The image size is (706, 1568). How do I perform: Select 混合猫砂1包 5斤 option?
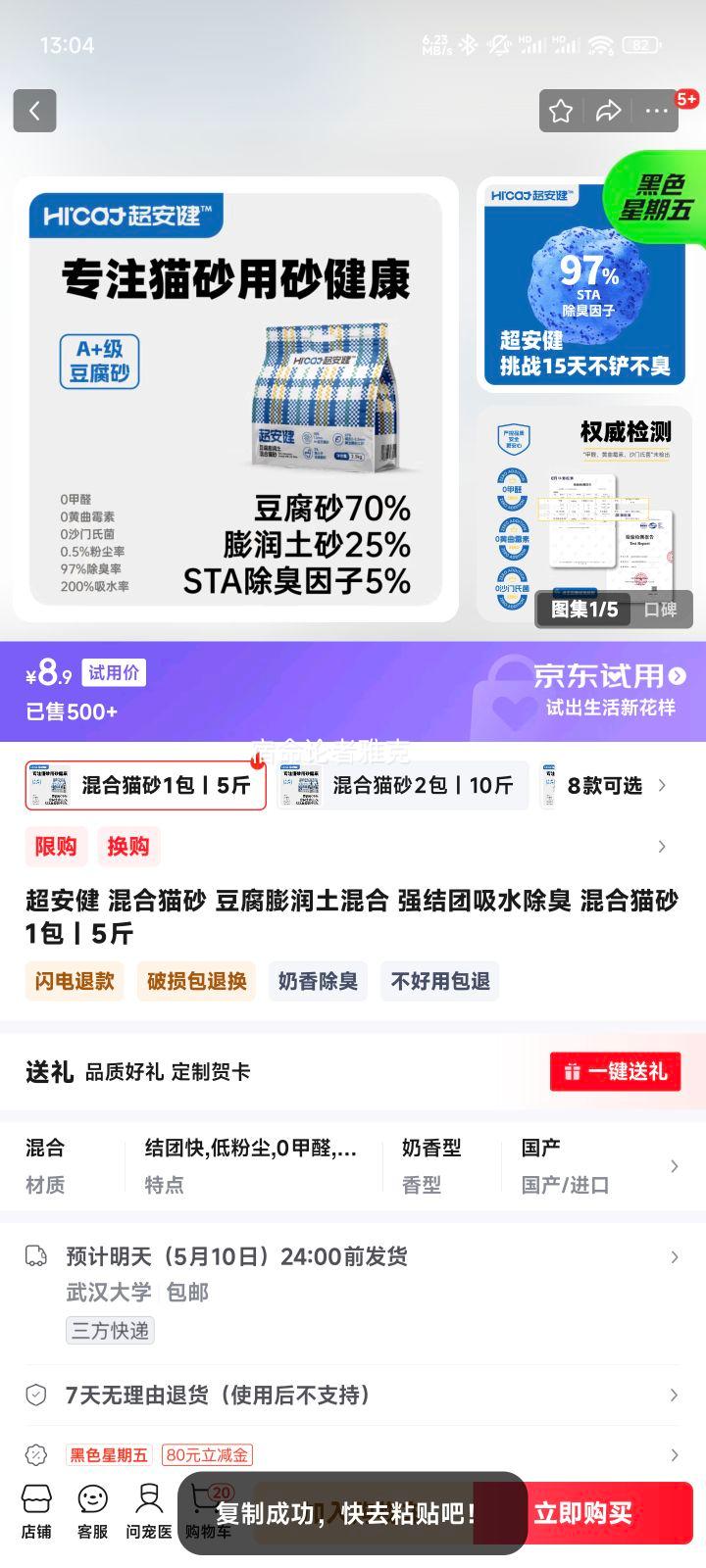[145, 785]
